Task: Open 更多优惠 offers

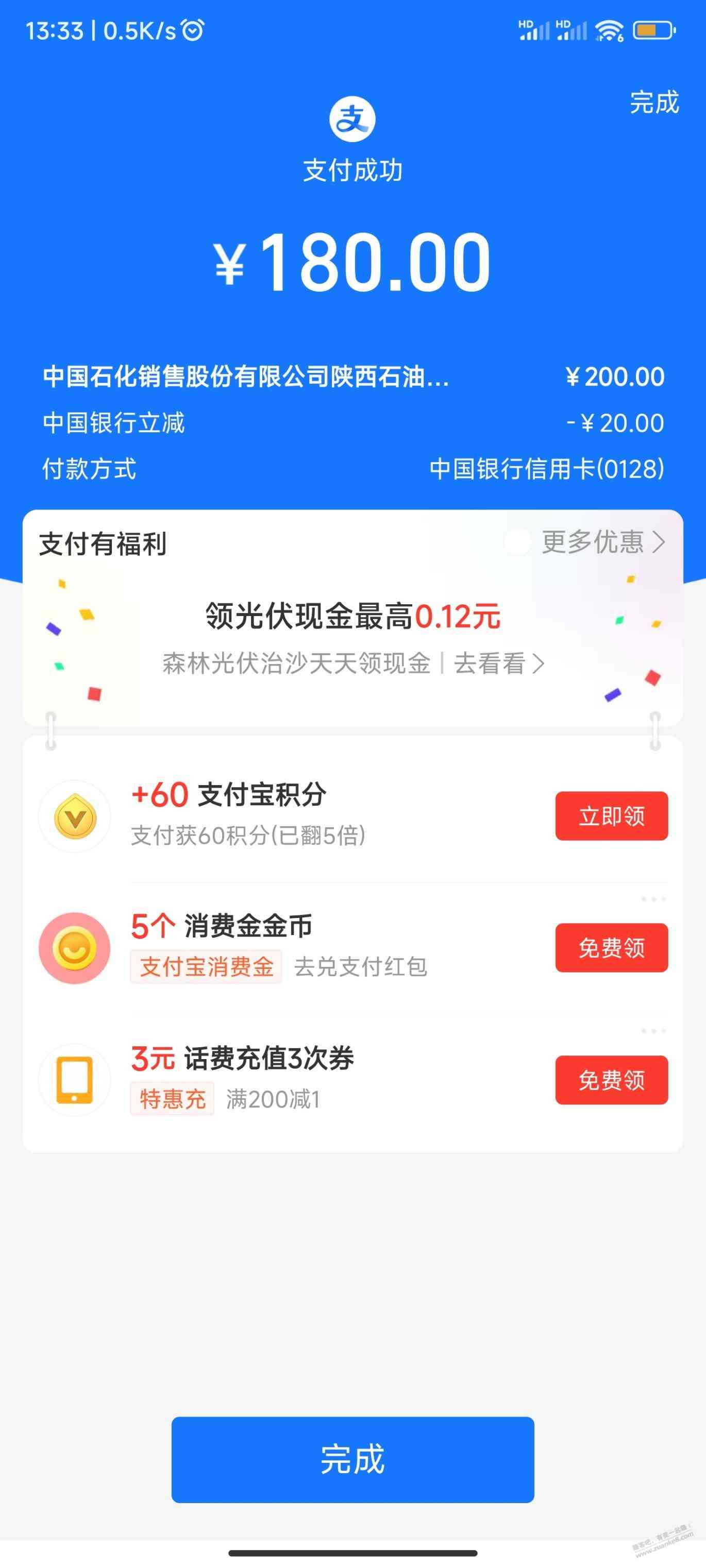Action: coord(602,542)
